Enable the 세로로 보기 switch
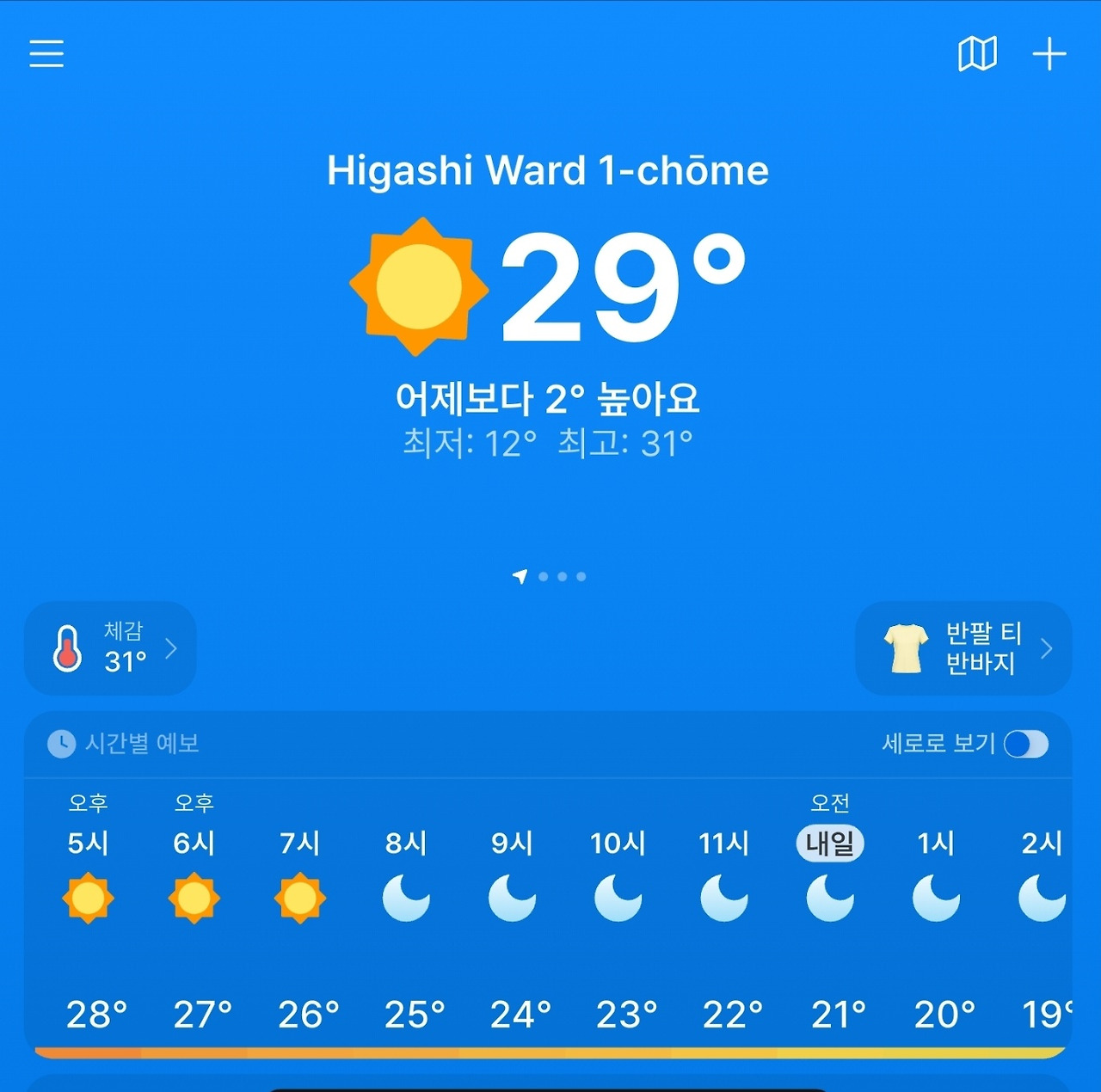Image resolution: width=1101 pixels, height=1092 pixels. (x=1026, y=744)
